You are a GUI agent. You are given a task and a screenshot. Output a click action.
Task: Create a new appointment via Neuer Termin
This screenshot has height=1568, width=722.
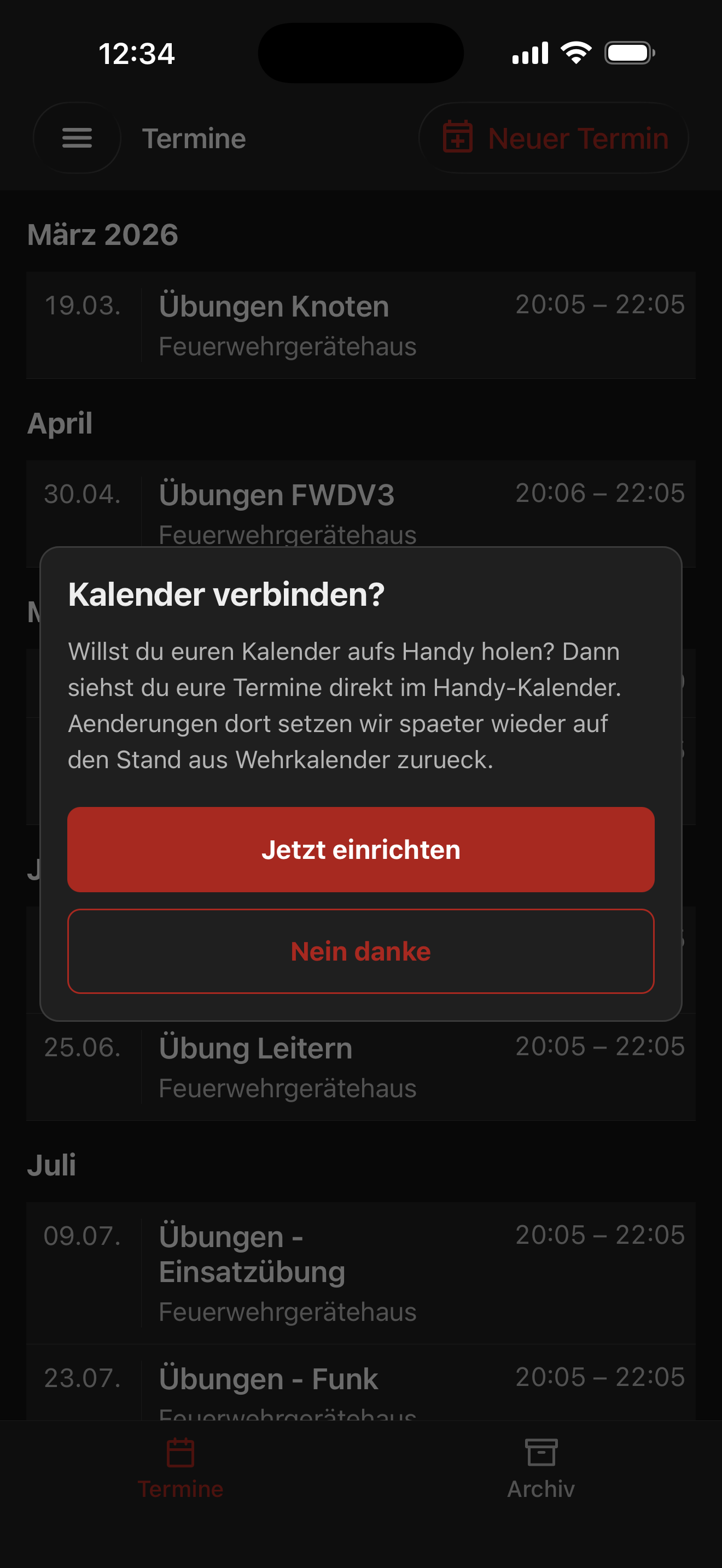click(553, 138)
